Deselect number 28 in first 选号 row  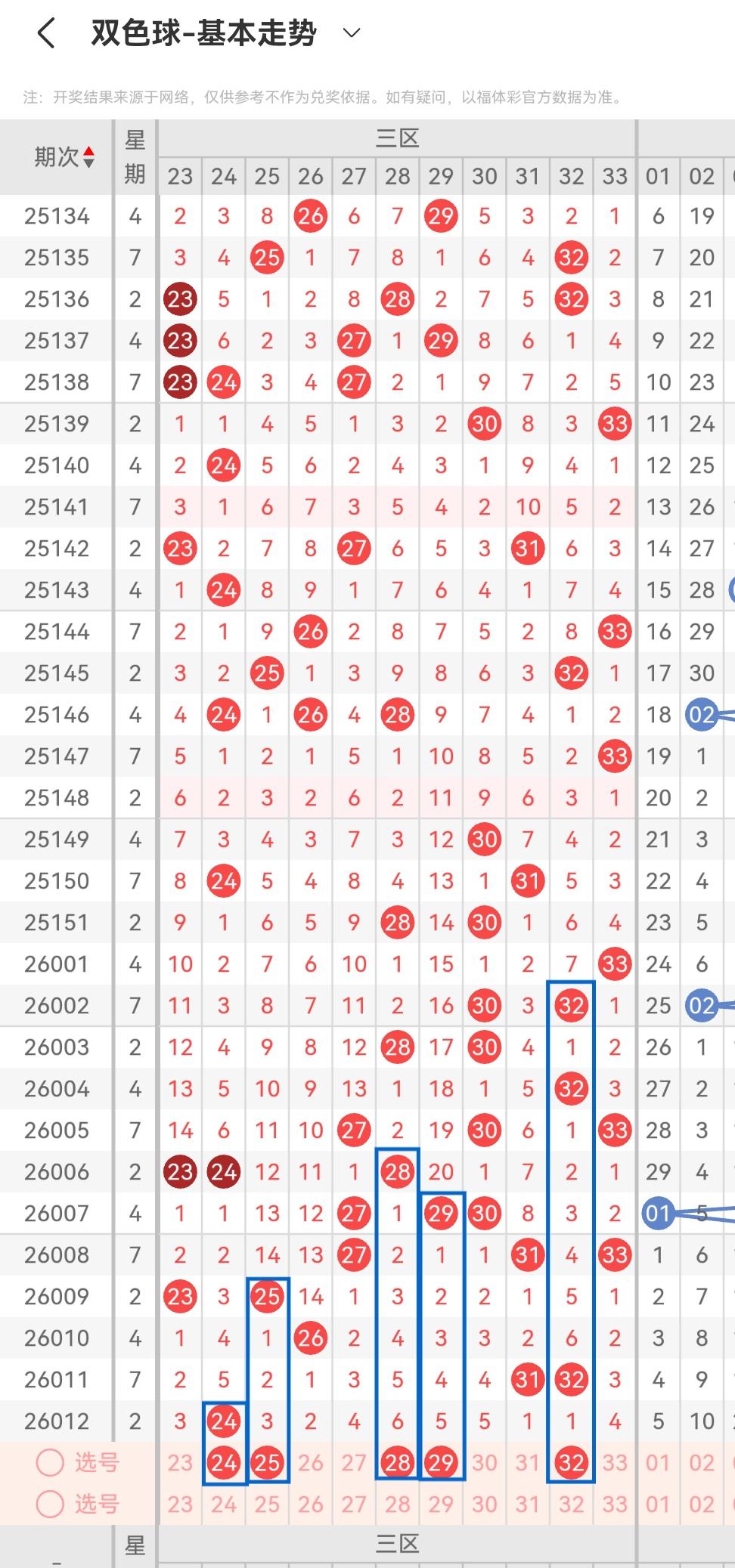pyautogui.click(x=398, y=1463)
